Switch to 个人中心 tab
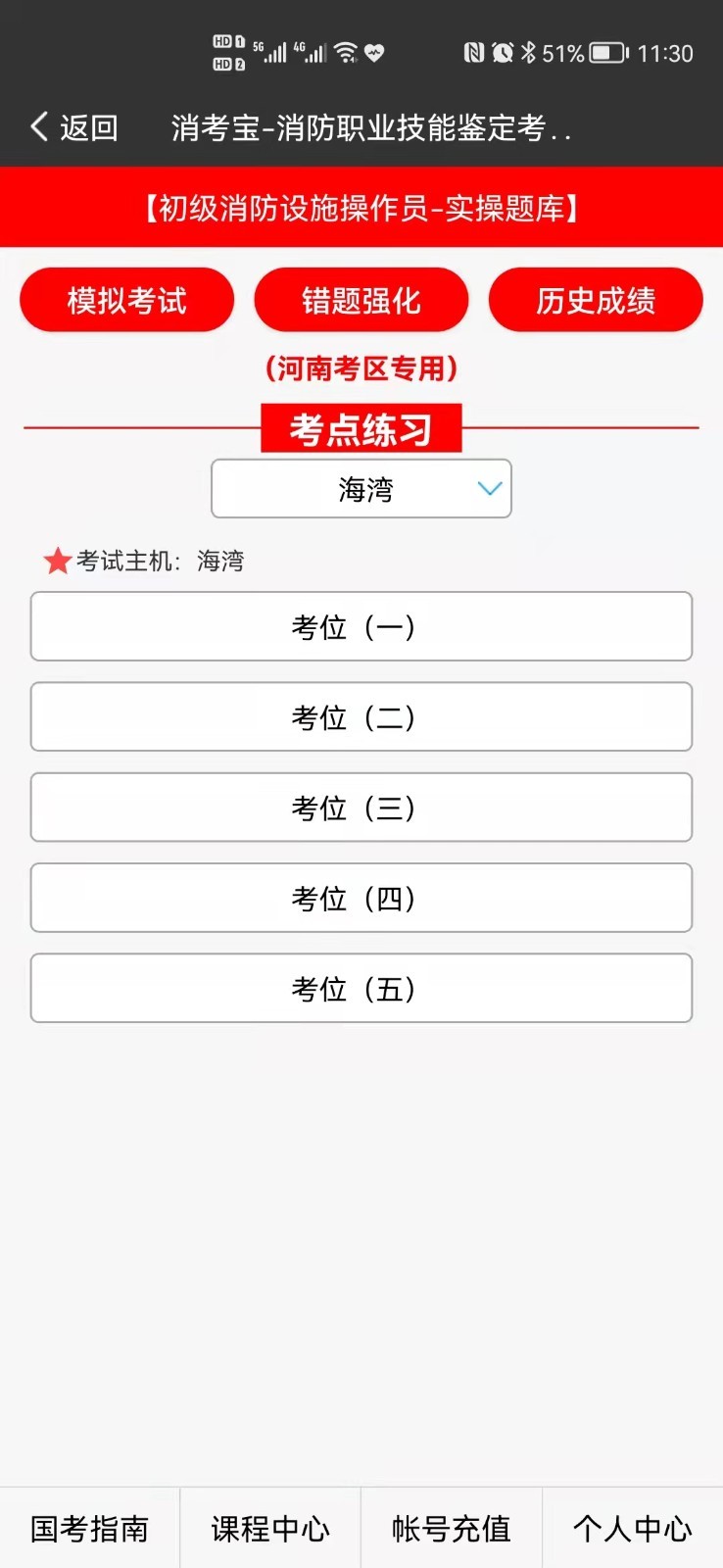This screenshot has width=723, height=1568. coord(633,1528)
